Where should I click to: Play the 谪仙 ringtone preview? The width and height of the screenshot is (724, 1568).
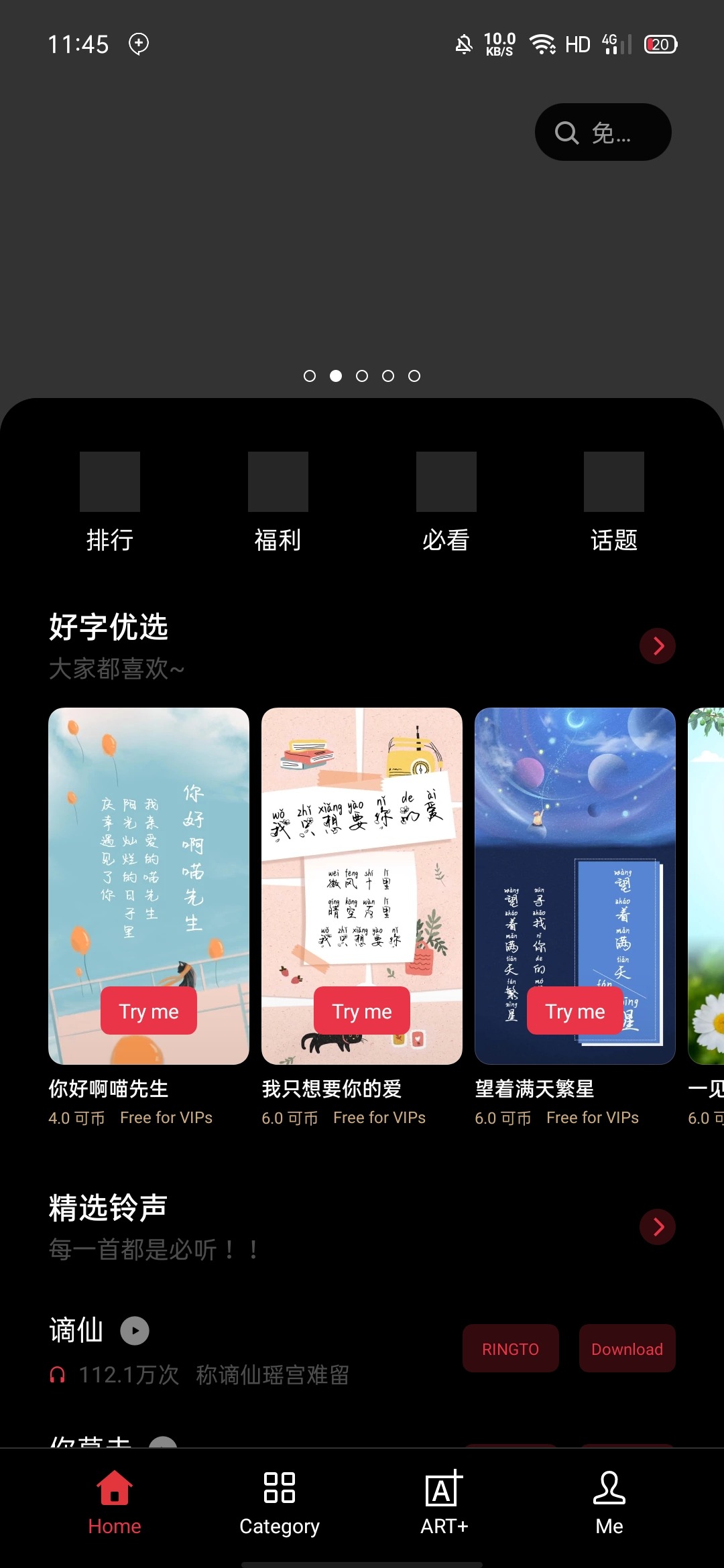135,1331
